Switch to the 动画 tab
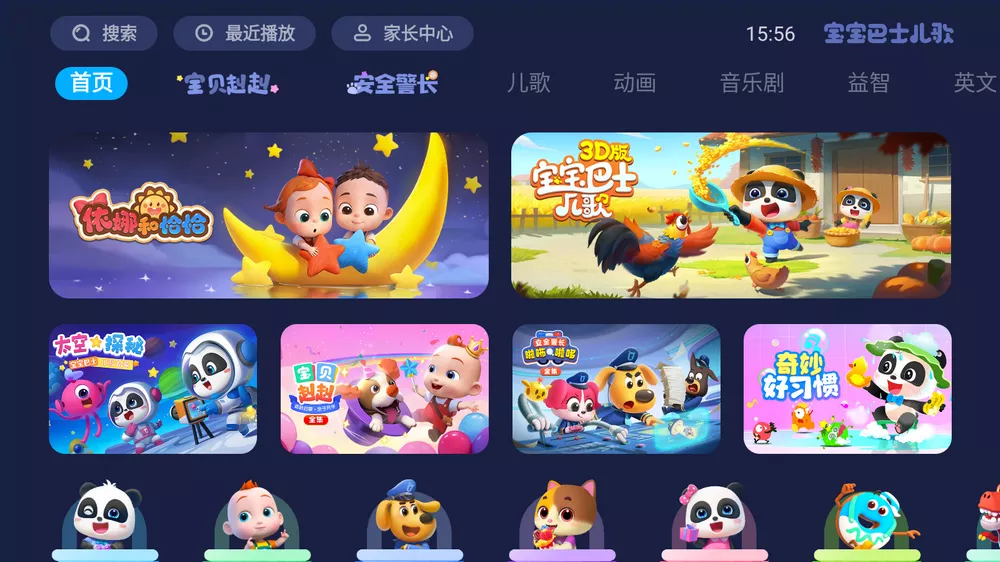This screenshot has height=562, width=1000. point(635,83)
